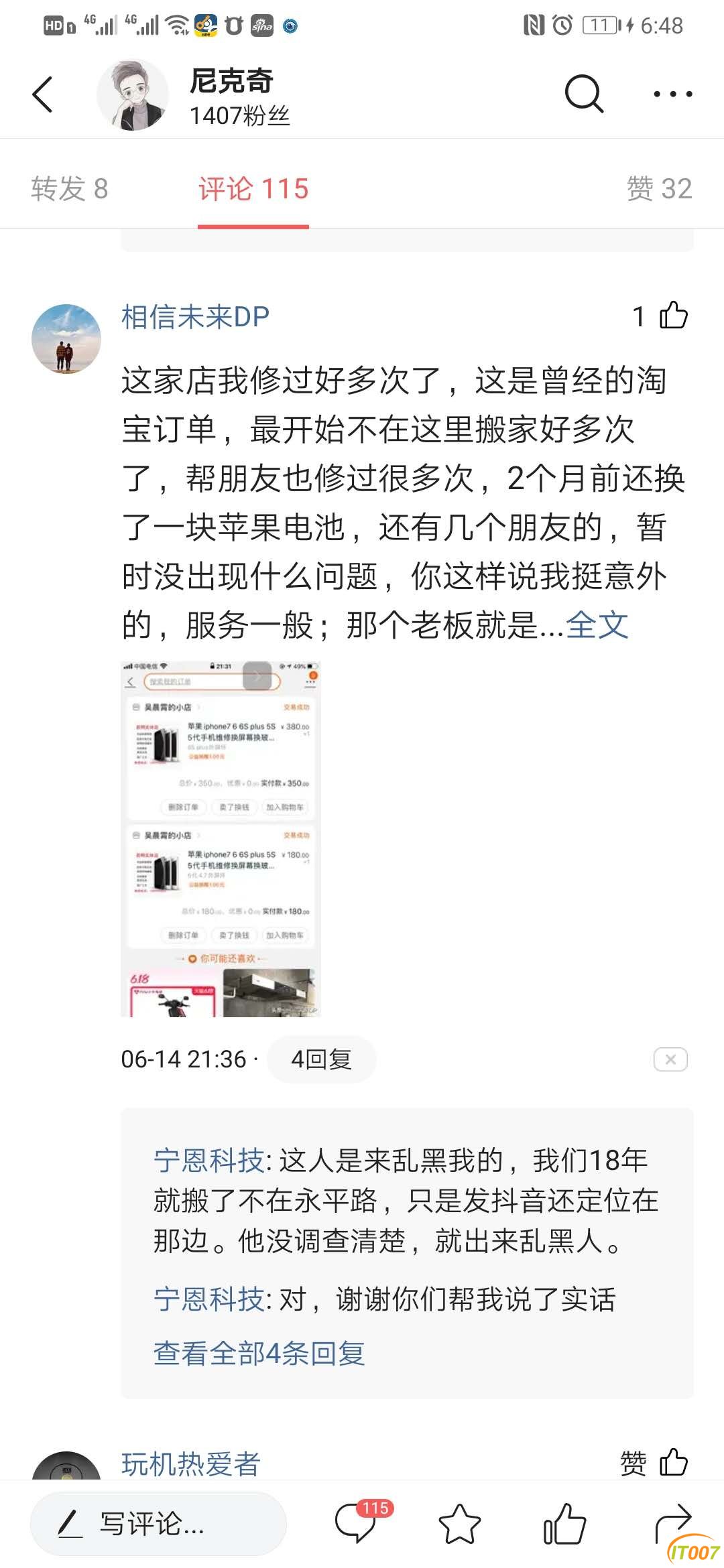Open 相信未来DP's profile name
The height and width of the screenshot is (1568, 724).
coord(195,317)
